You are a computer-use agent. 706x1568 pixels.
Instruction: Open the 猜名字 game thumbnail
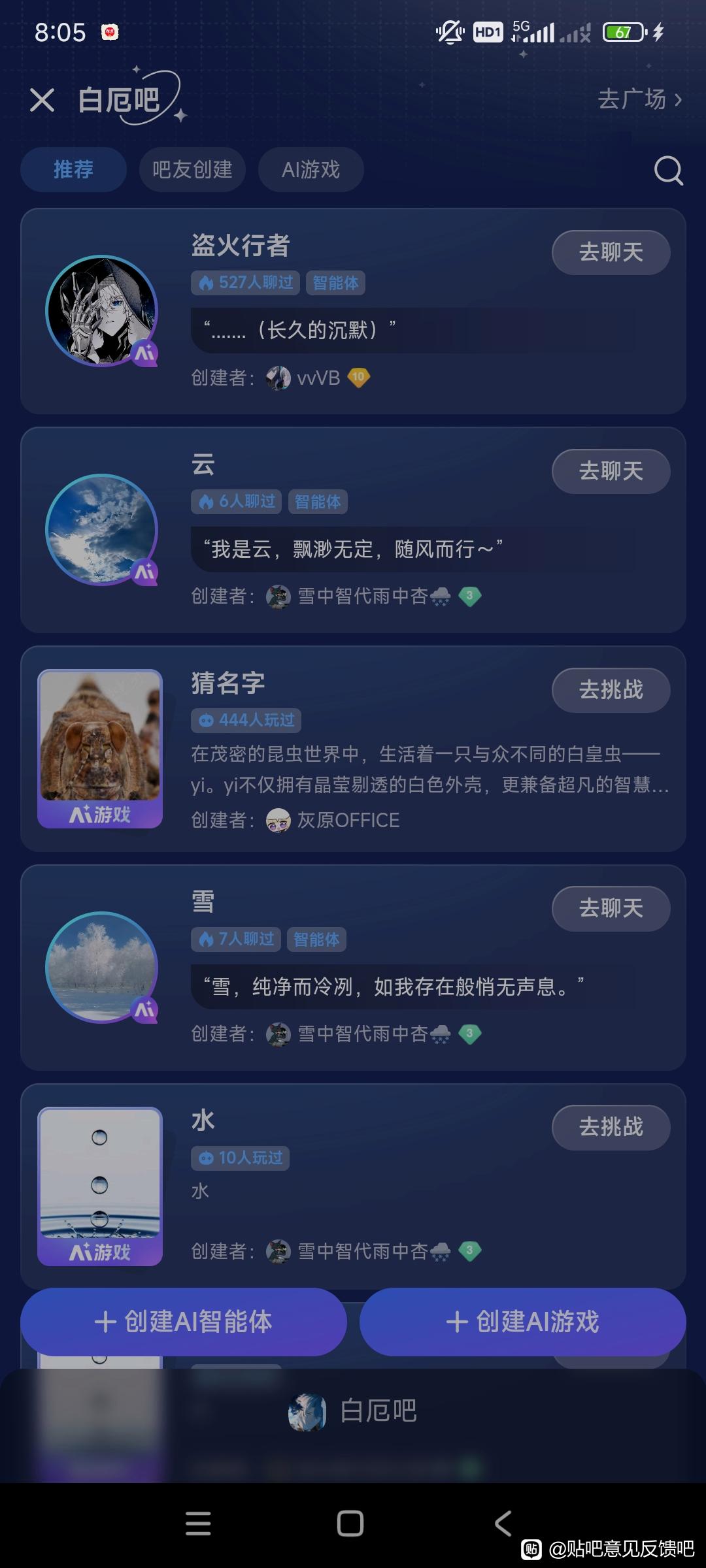click(100, 749)
